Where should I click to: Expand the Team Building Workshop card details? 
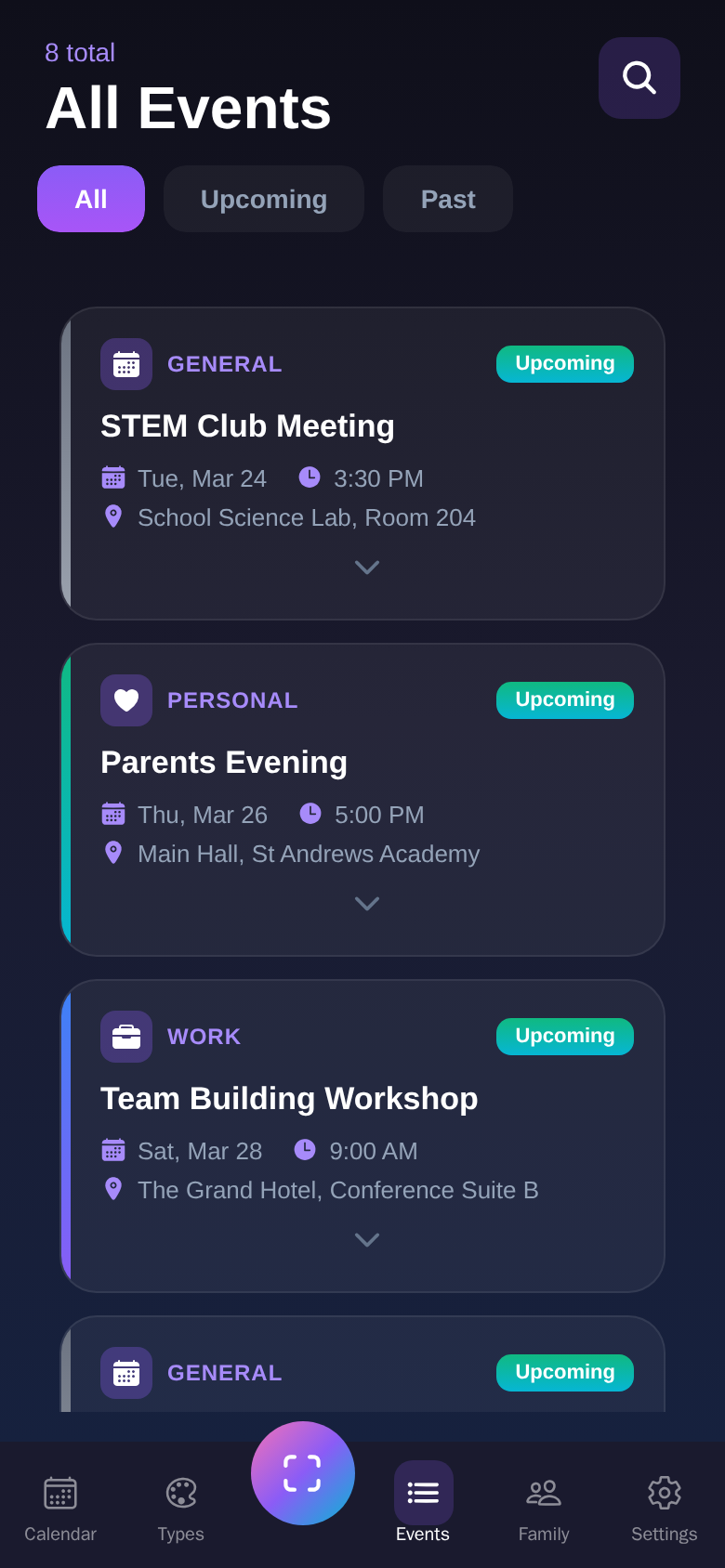[366, 1239]
